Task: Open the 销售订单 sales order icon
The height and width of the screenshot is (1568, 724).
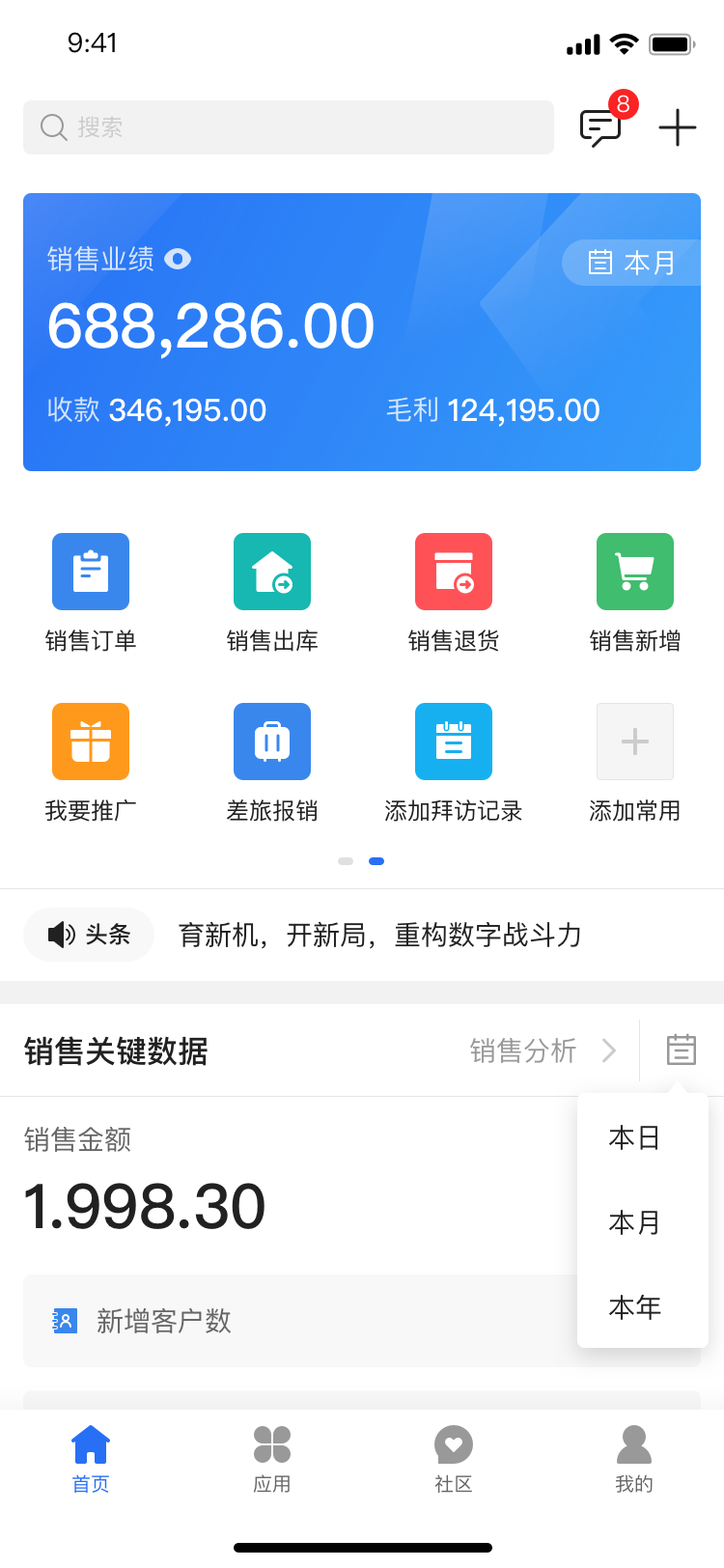Action: pos(91,572)
